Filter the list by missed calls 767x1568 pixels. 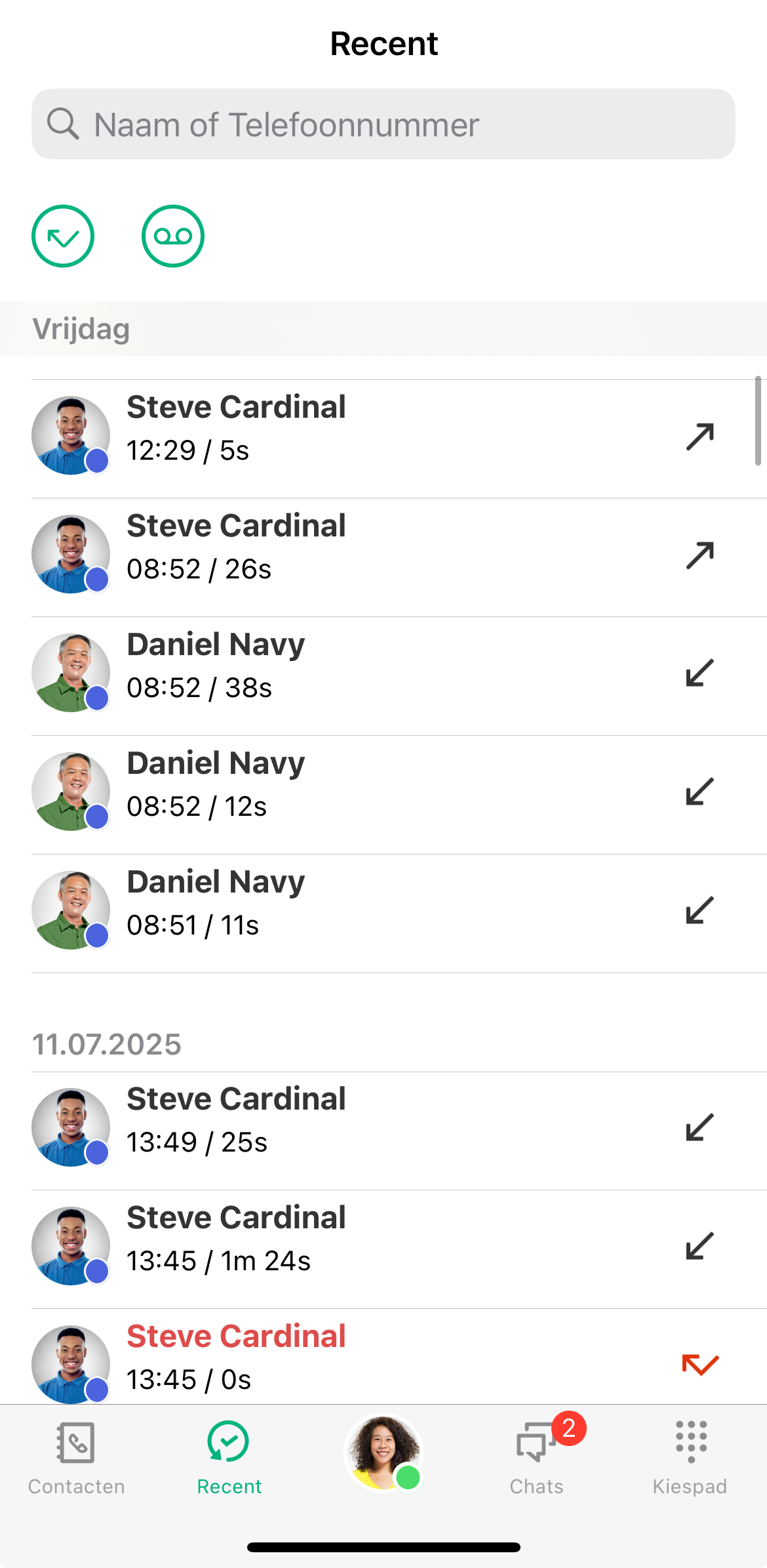tap(63, 236)
